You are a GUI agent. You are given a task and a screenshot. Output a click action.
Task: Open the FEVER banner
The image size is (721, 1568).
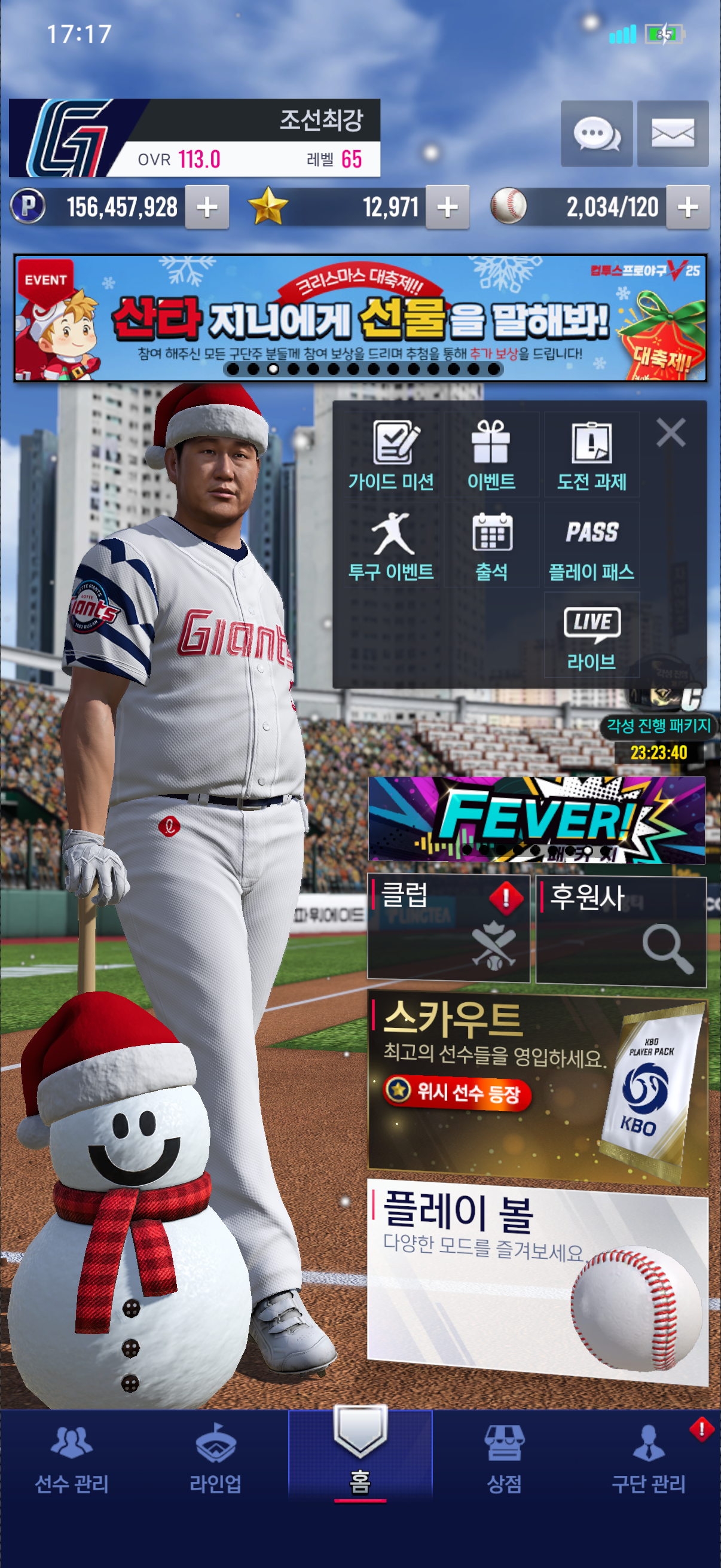tap(536, 819)
